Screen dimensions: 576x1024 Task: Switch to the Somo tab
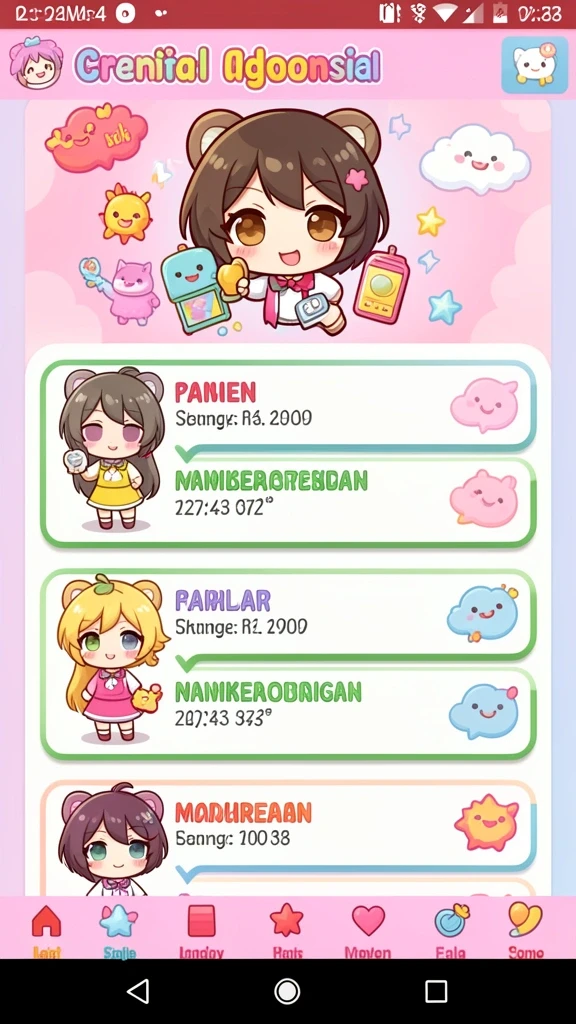526,930
